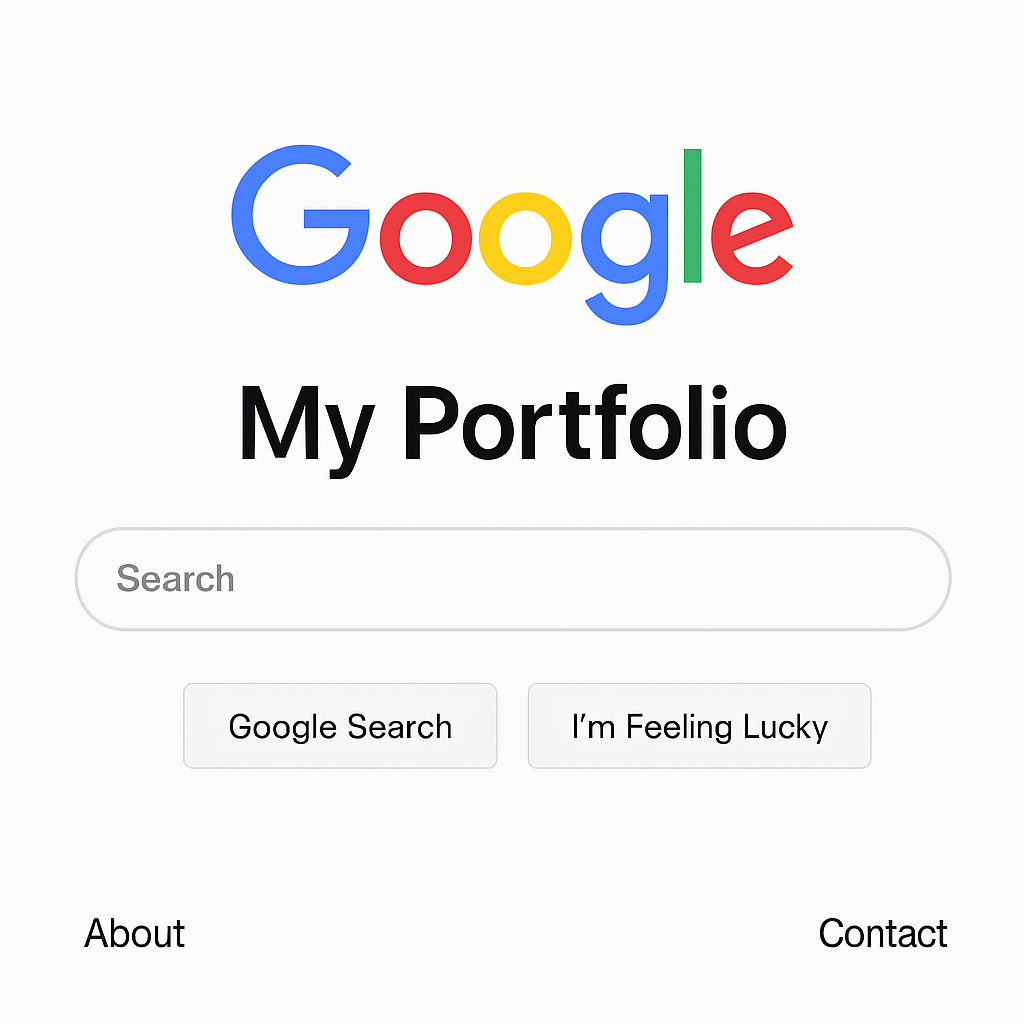1024x1024 pixels.
Task: Open the About link
Action: pos(135,934)
